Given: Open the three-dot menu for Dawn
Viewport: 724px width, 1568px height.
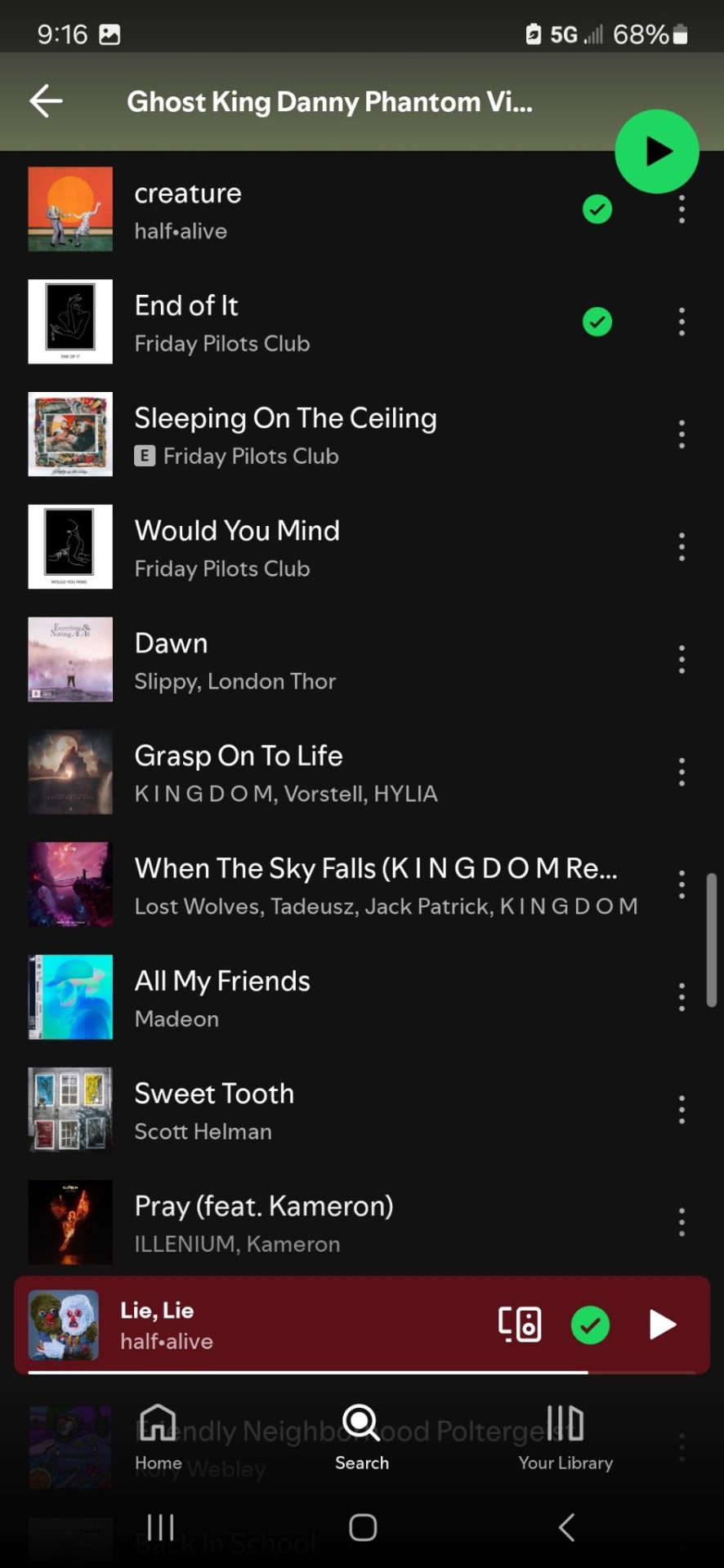Looking at the screenshot, I should point(682,660).
